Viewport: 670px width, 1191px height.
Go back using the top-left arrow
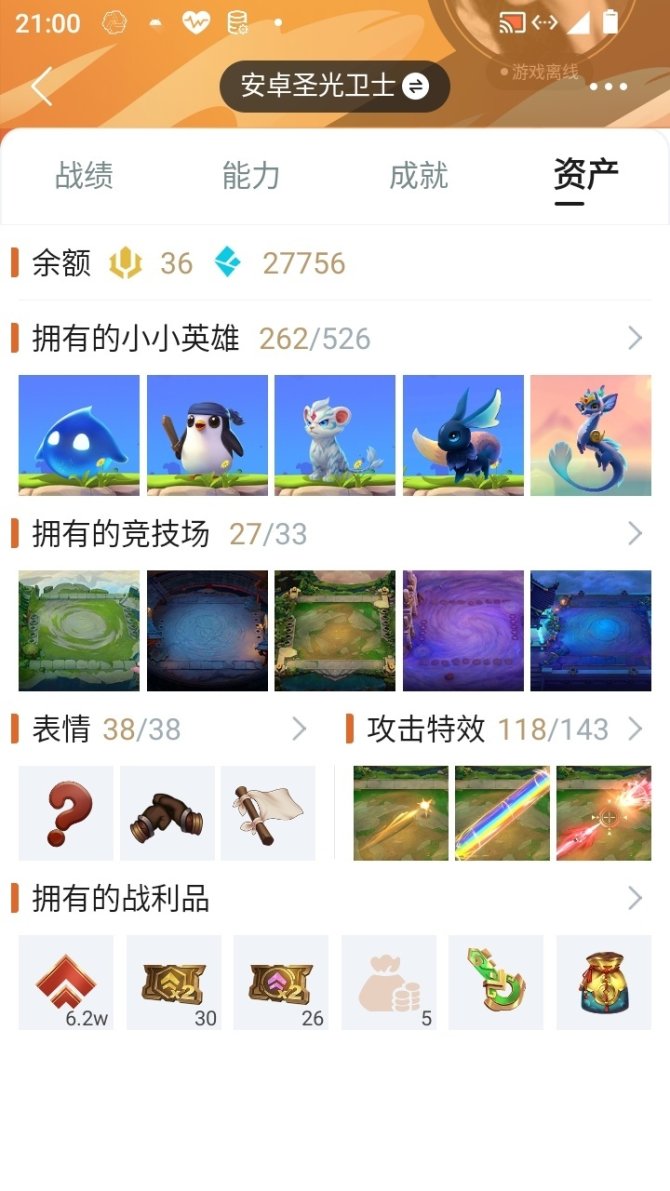pyautogui.click(x=41, y=87)
